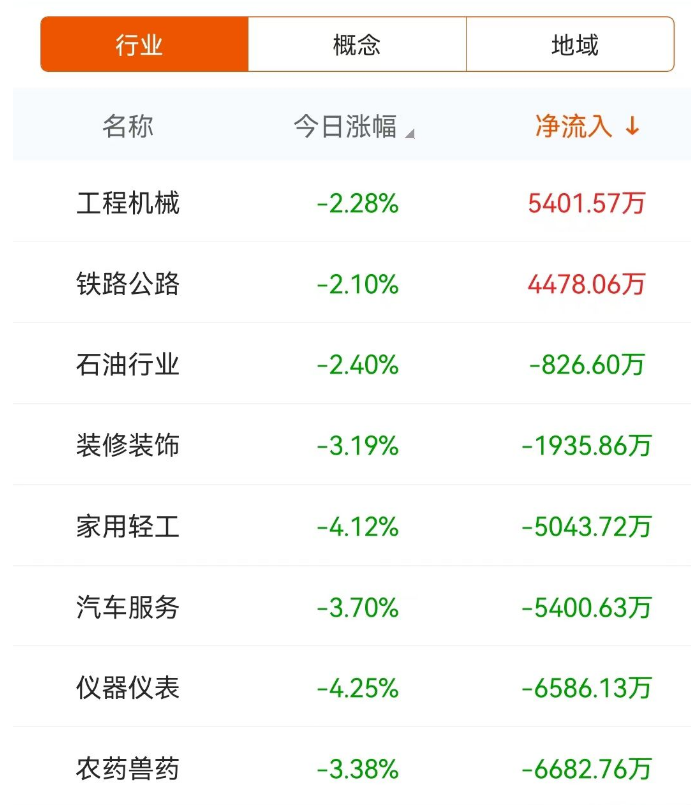The width and height of the screenshot is (691, 805).
Task: Switch to the 地域 tab
Action: coord(574,45)
